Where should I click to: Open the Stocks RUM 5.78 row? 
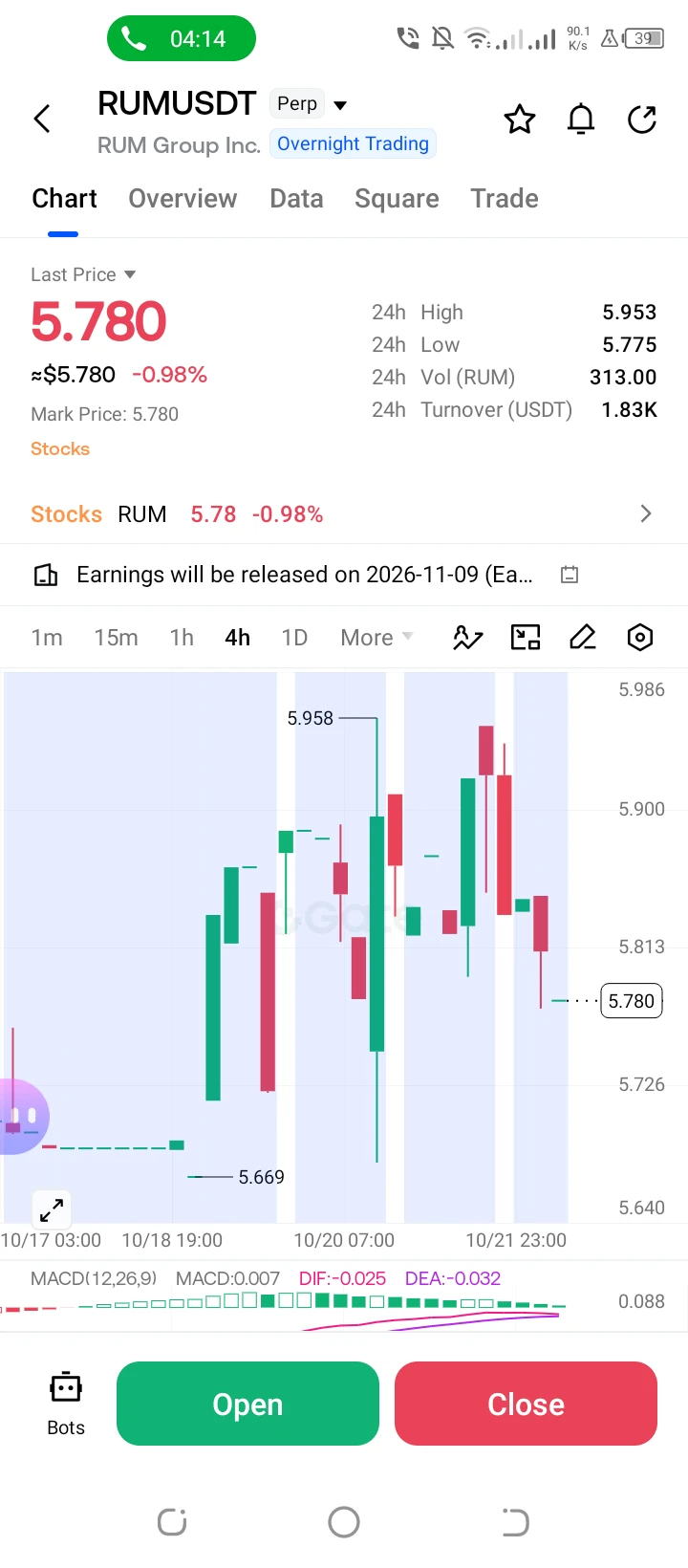pos(344,514)
